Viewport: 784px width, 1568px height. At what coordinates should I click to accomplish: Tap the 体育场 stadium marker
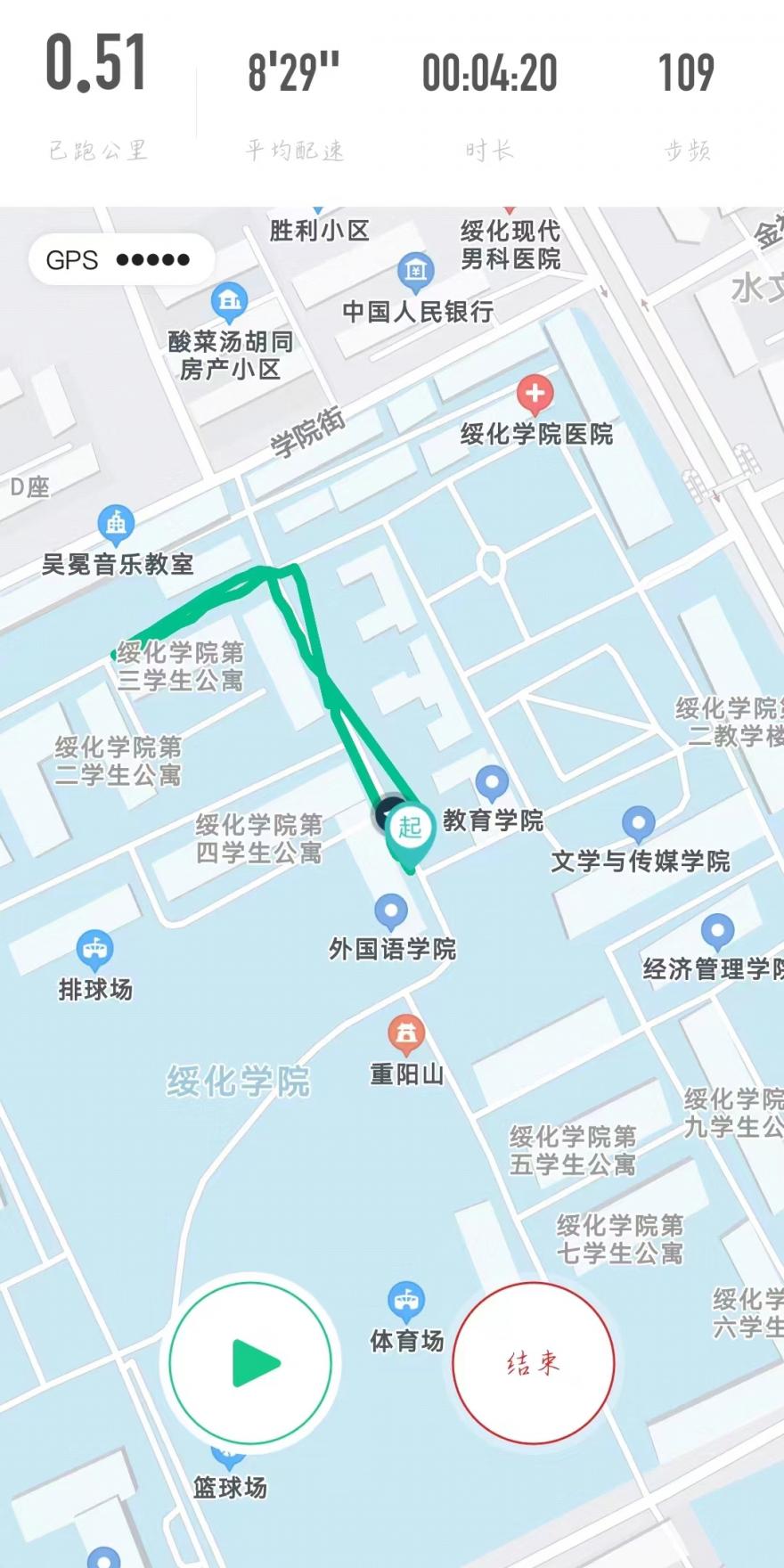click(406, 1302)
